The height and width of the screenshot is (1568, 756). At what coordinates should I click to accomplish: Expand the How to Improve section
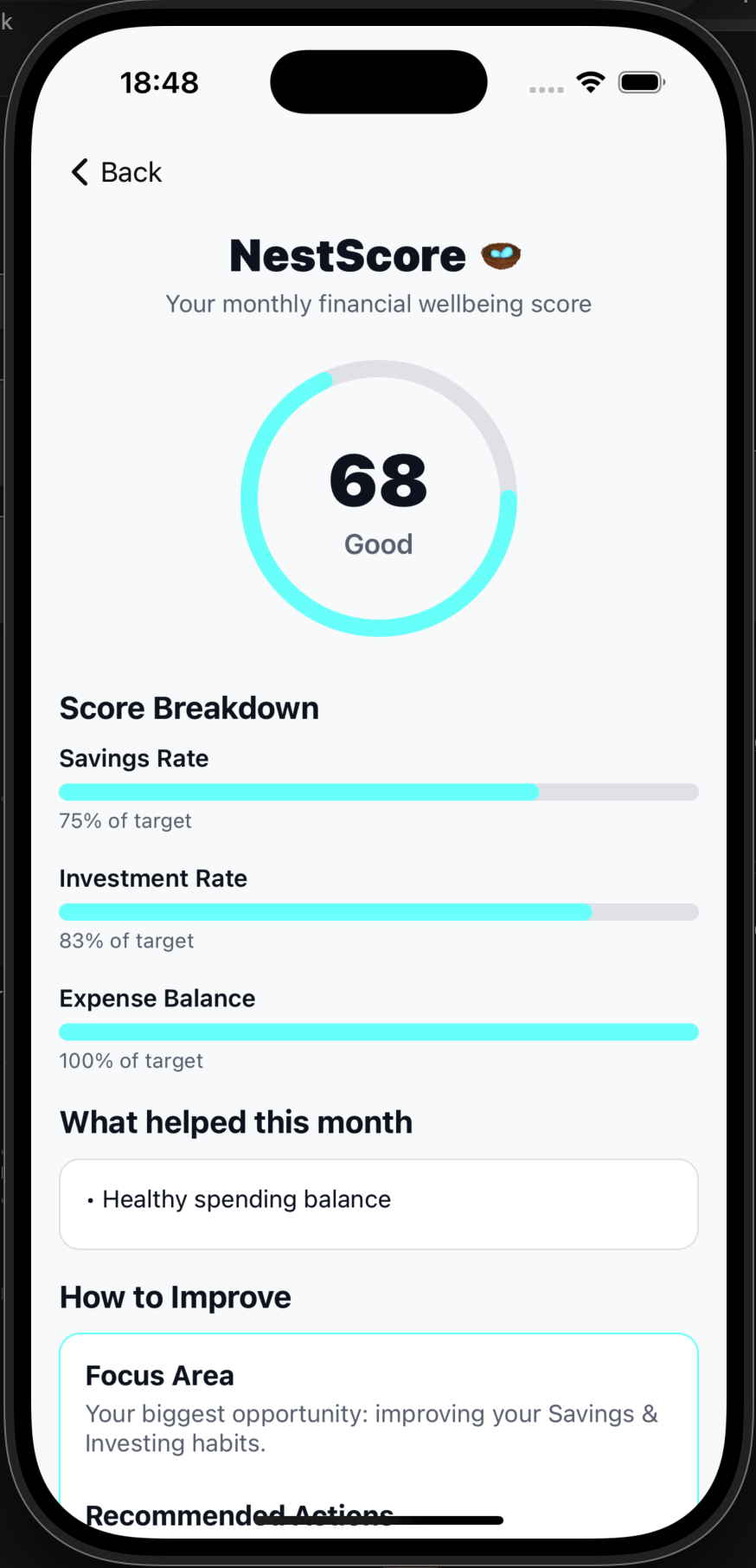coord(175,1297)
